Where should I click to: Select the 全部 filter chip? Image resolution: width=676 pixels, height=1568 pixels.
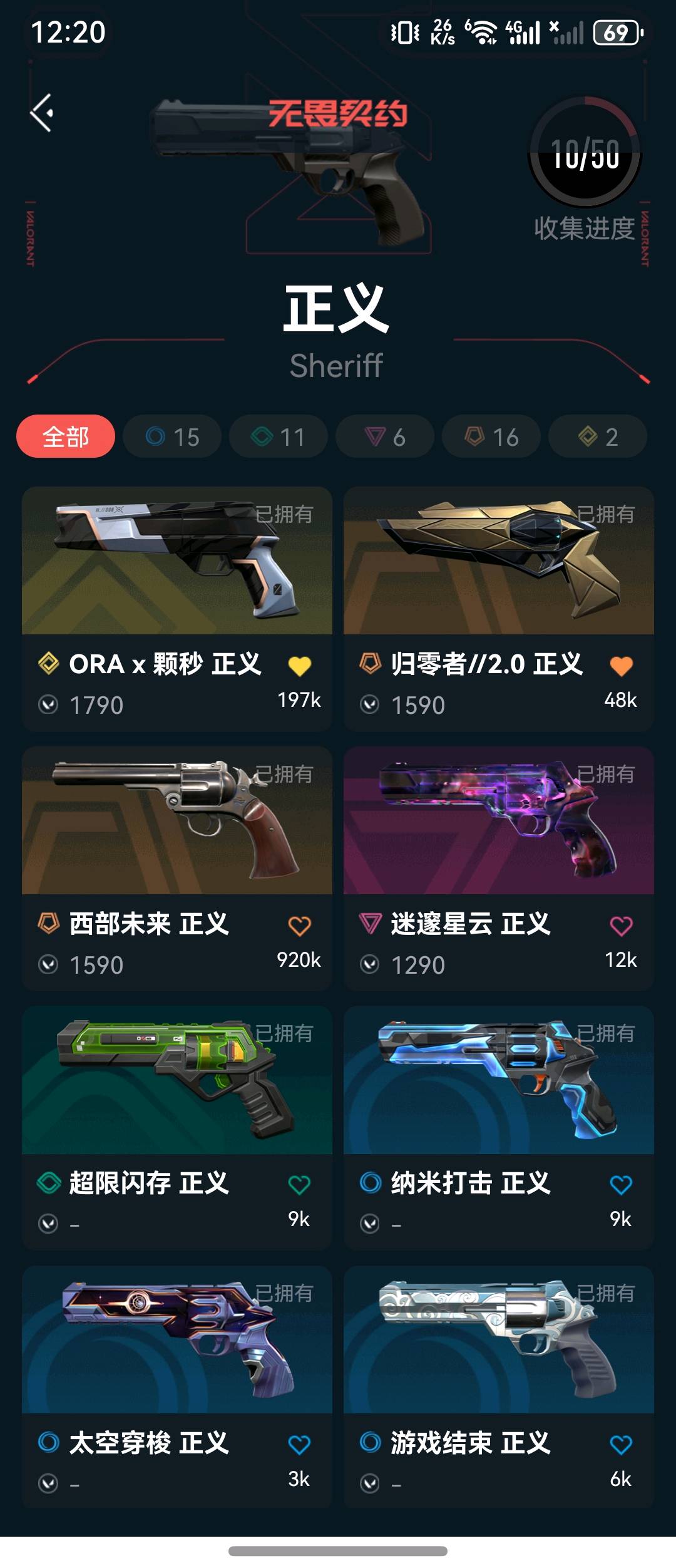(x=66, y=436)
